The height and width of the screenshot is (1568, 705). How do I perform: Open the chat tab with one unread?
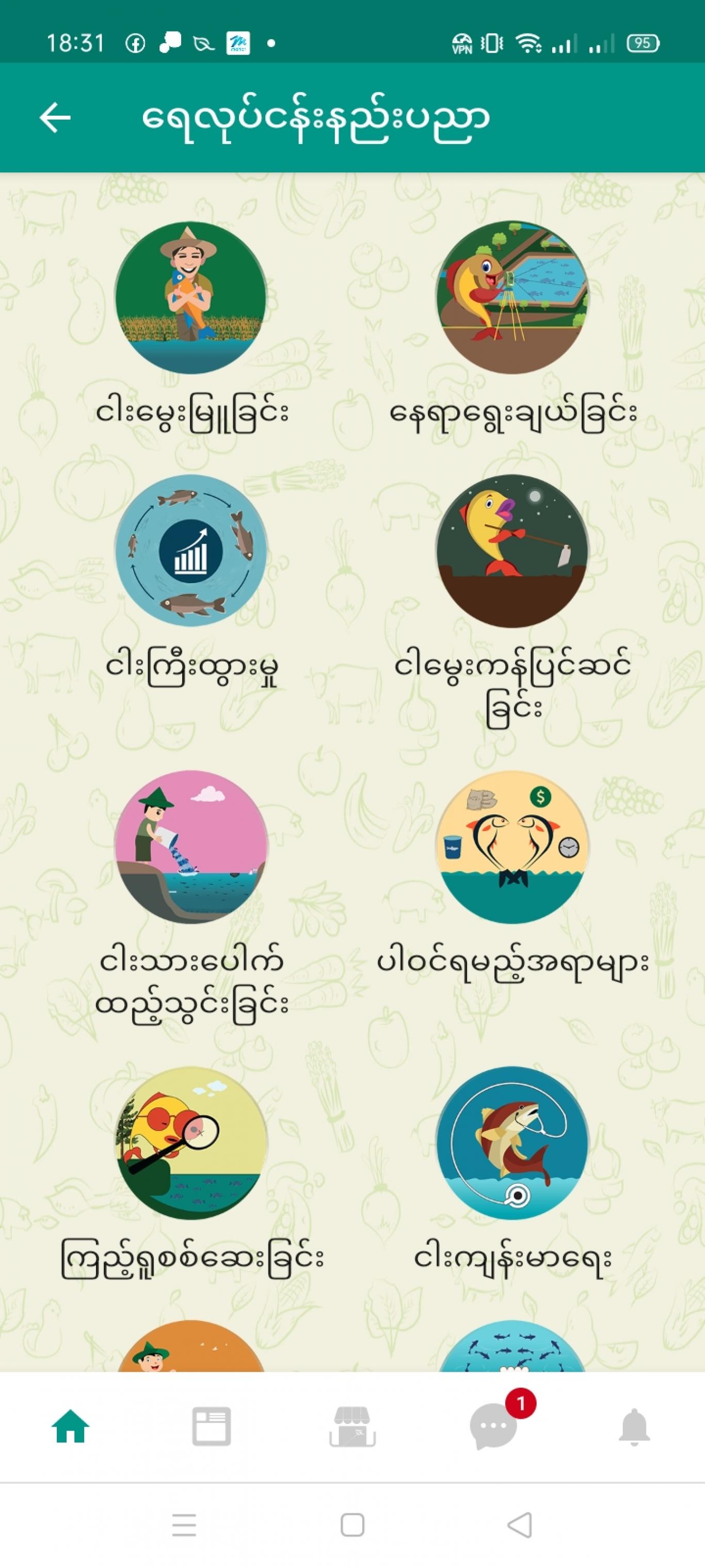click(x=494, y=1425)
